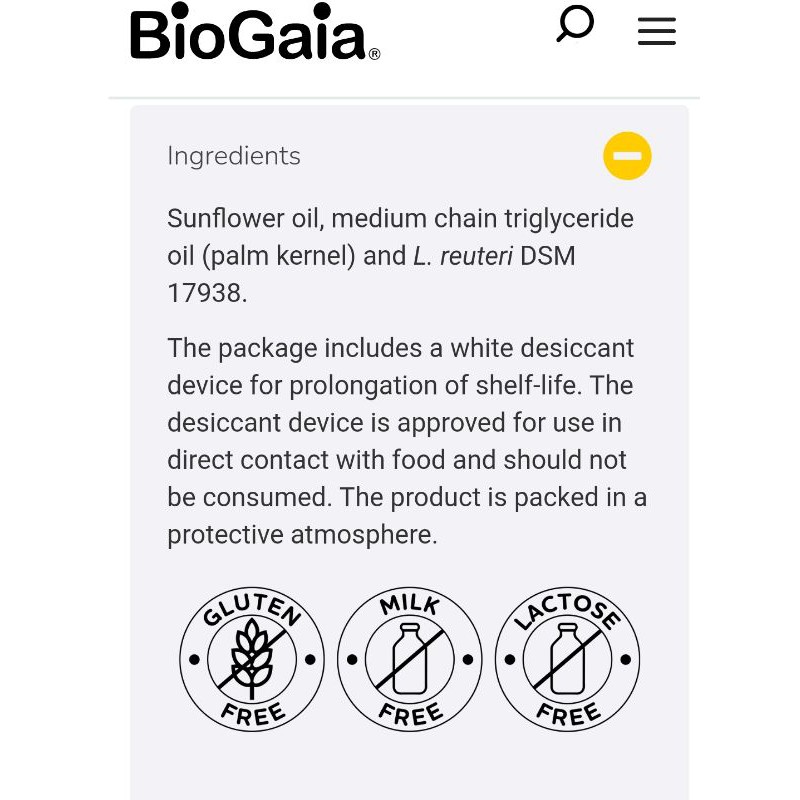Image resolution: width=800 pixels, height=800 pixels.
Task: Go to the BioGaia homepage logo
Action: (x=255, y=32)
